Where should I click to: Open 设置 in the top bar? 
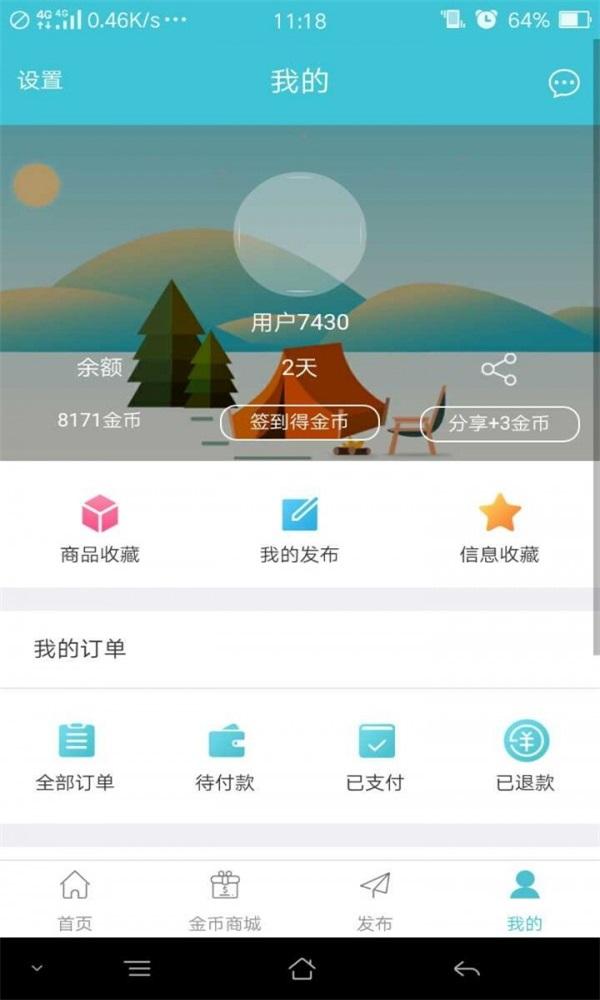[41, 81]
